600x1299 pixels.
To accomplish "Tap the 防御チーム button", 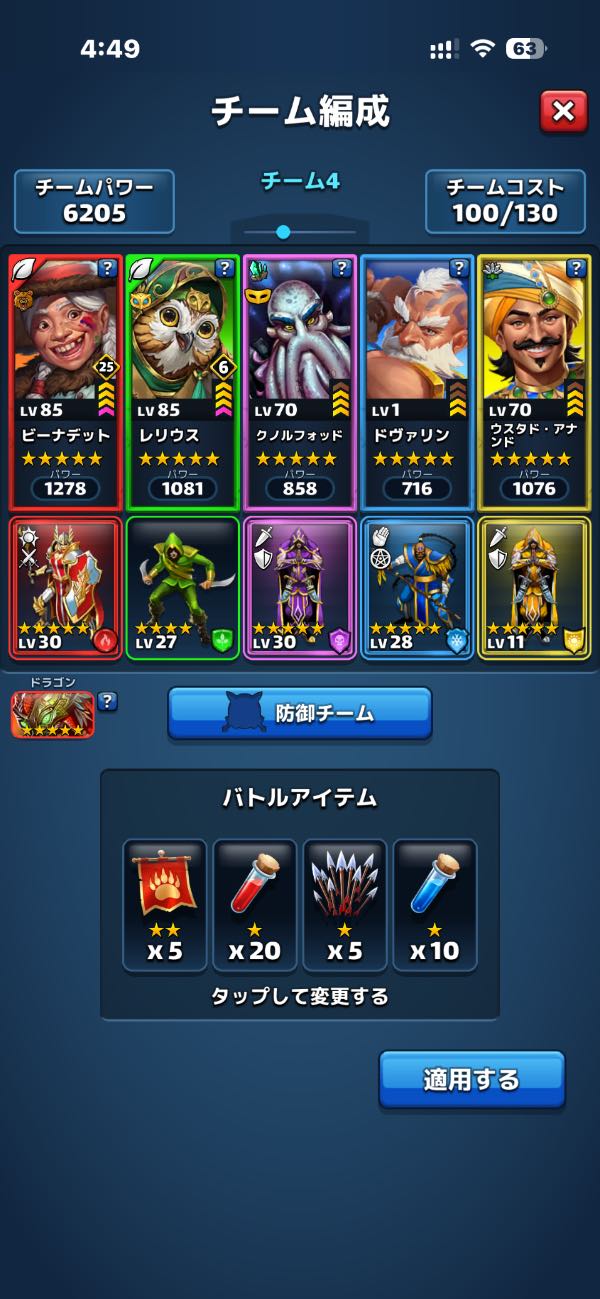I will tap(299, 713).
